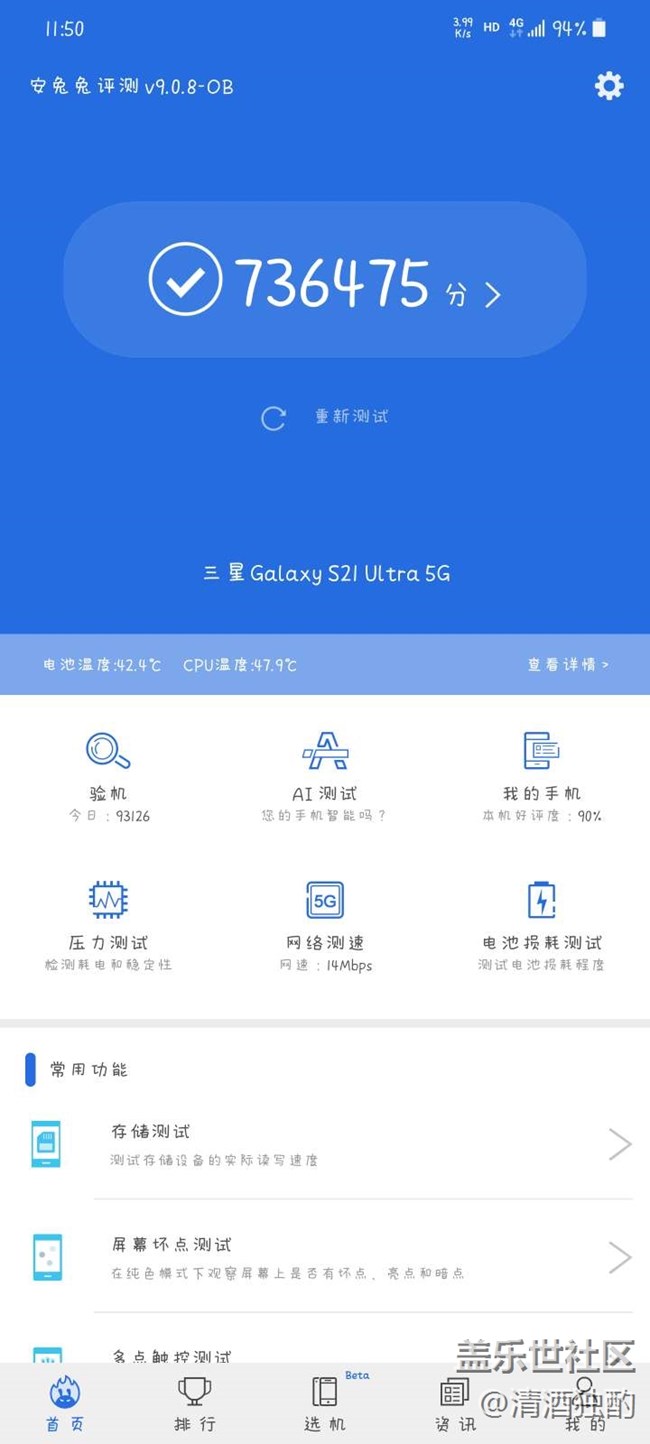650x1444 pixels.
Task: Go to the 选机 tab
Action: click(x=325, y=1402)
